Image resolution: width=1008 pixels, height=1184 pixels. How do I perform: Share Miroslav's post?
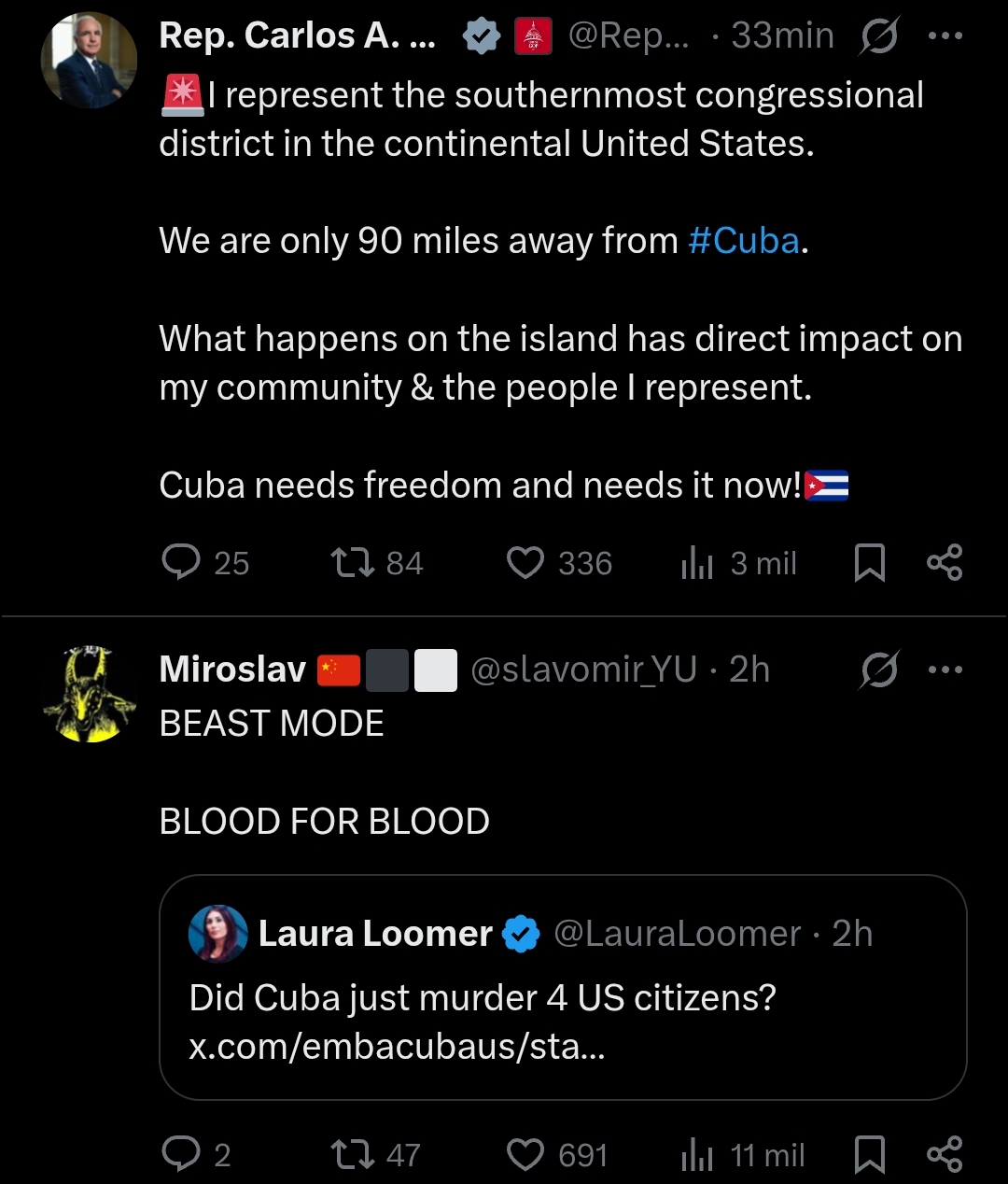945,1154
